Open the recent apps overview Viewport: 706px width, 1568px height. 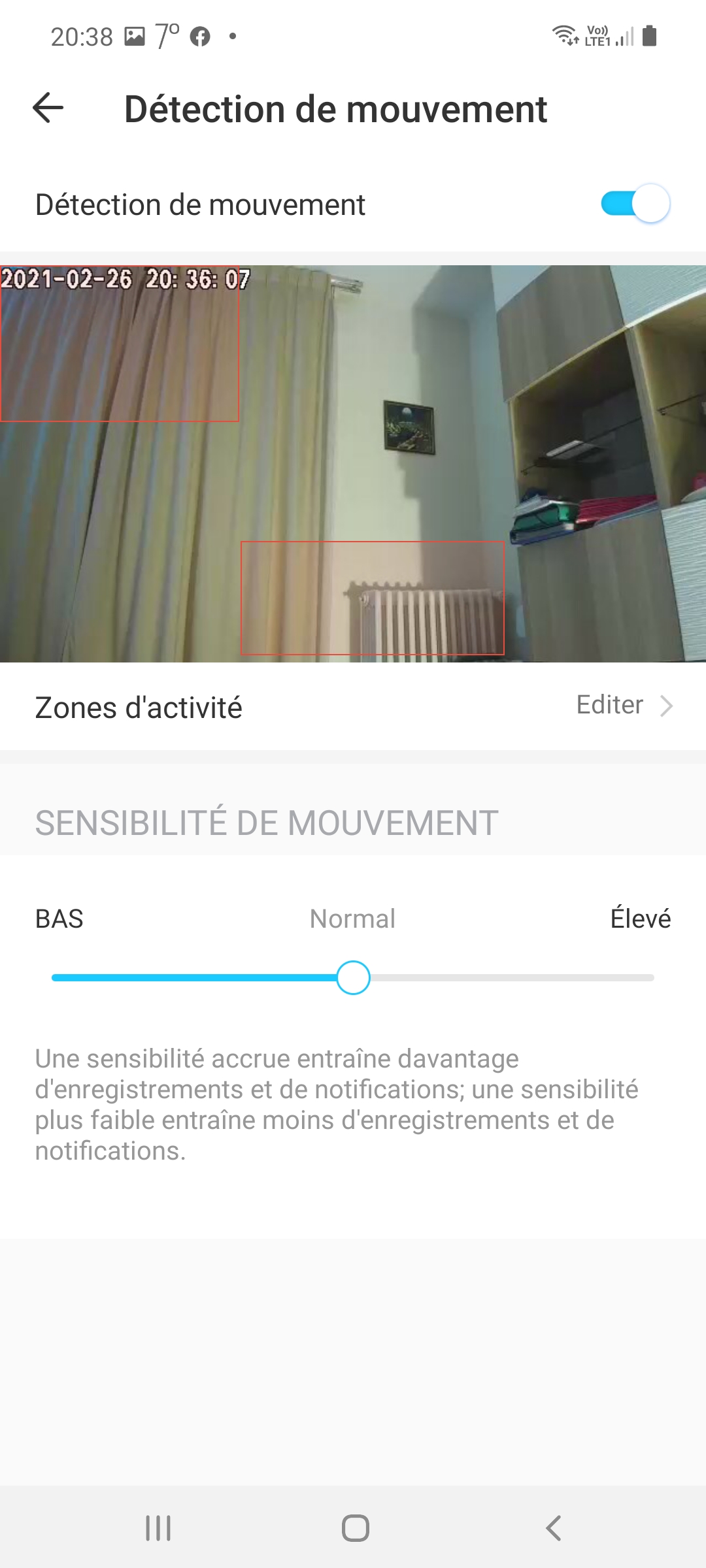coord(158,1528)
